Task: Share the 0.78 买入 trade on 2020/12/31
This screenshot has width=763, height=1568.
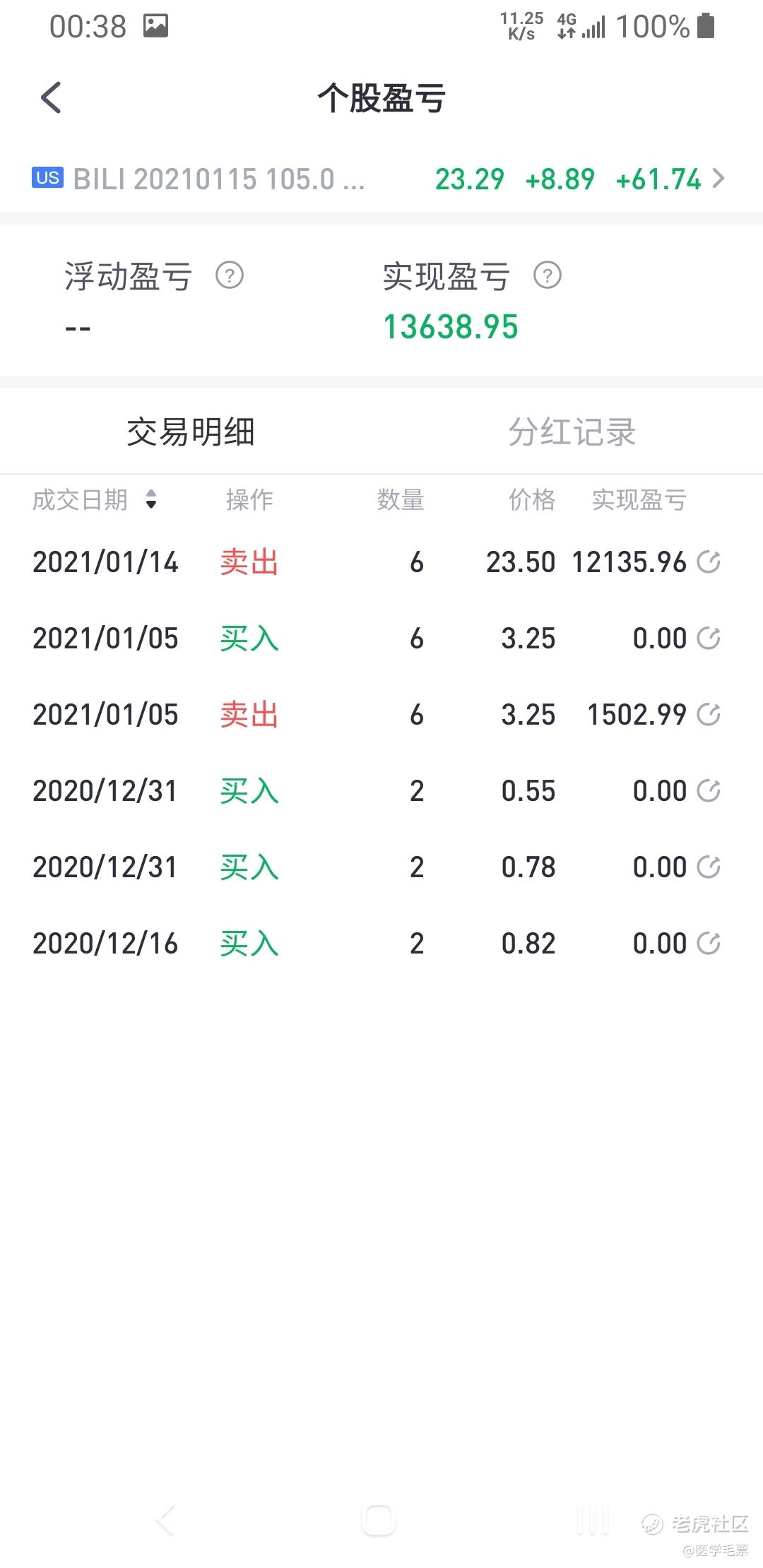Action: pyautogui.click(x=709, y=867)
